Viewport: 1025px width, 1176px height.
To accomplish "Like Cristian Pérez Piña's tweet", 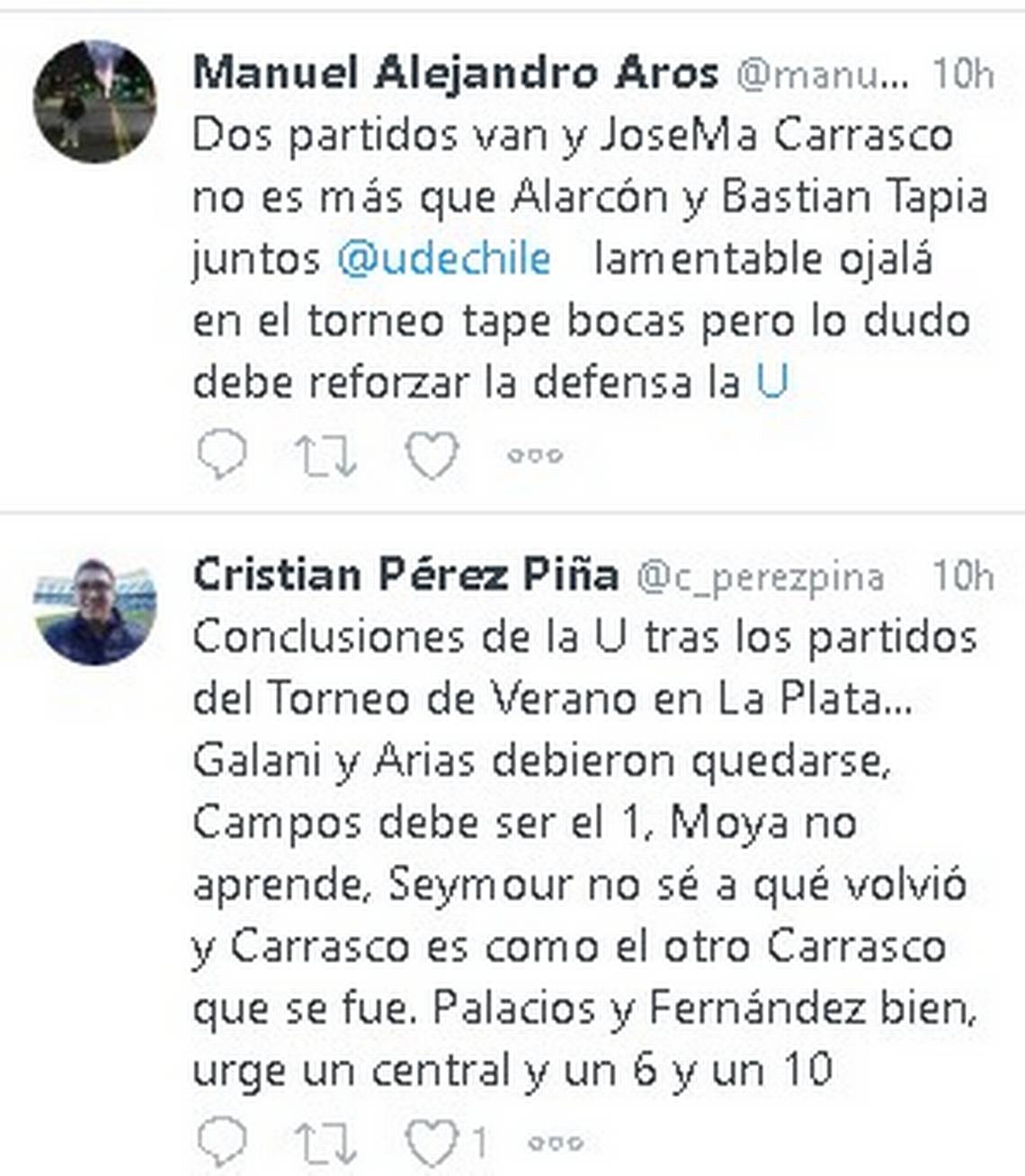I will 432,1143.
